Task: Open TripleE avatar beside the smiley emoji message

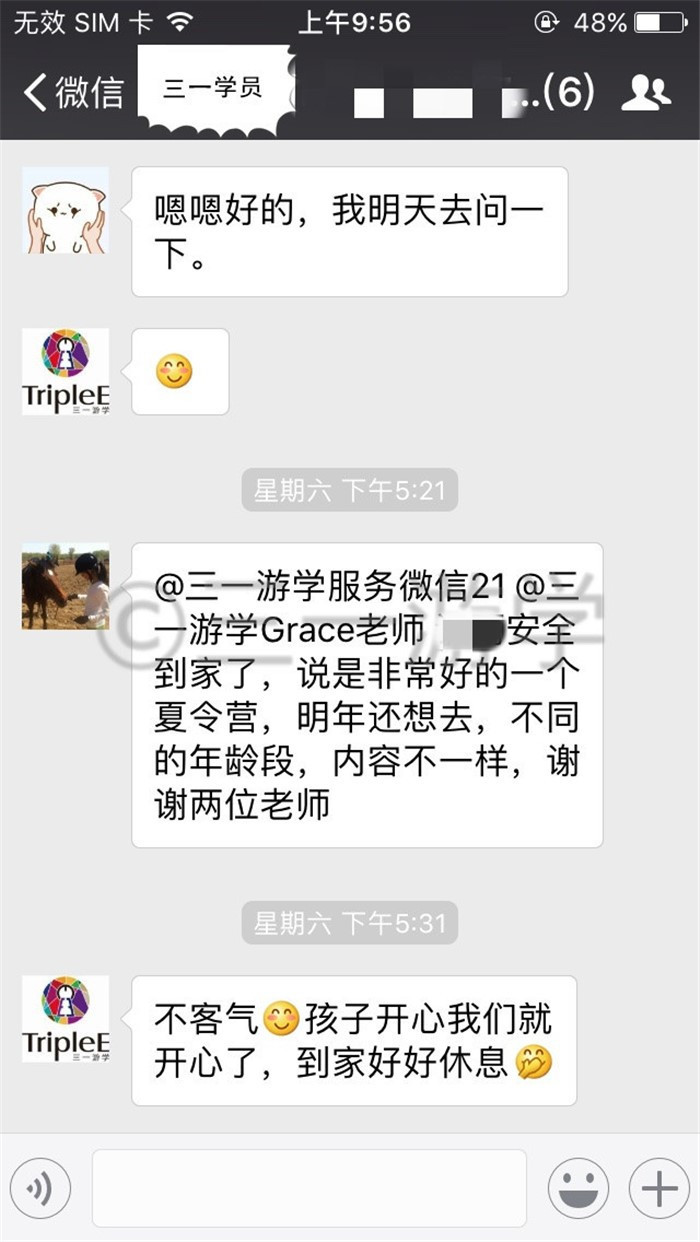Action: pos(66,372)
